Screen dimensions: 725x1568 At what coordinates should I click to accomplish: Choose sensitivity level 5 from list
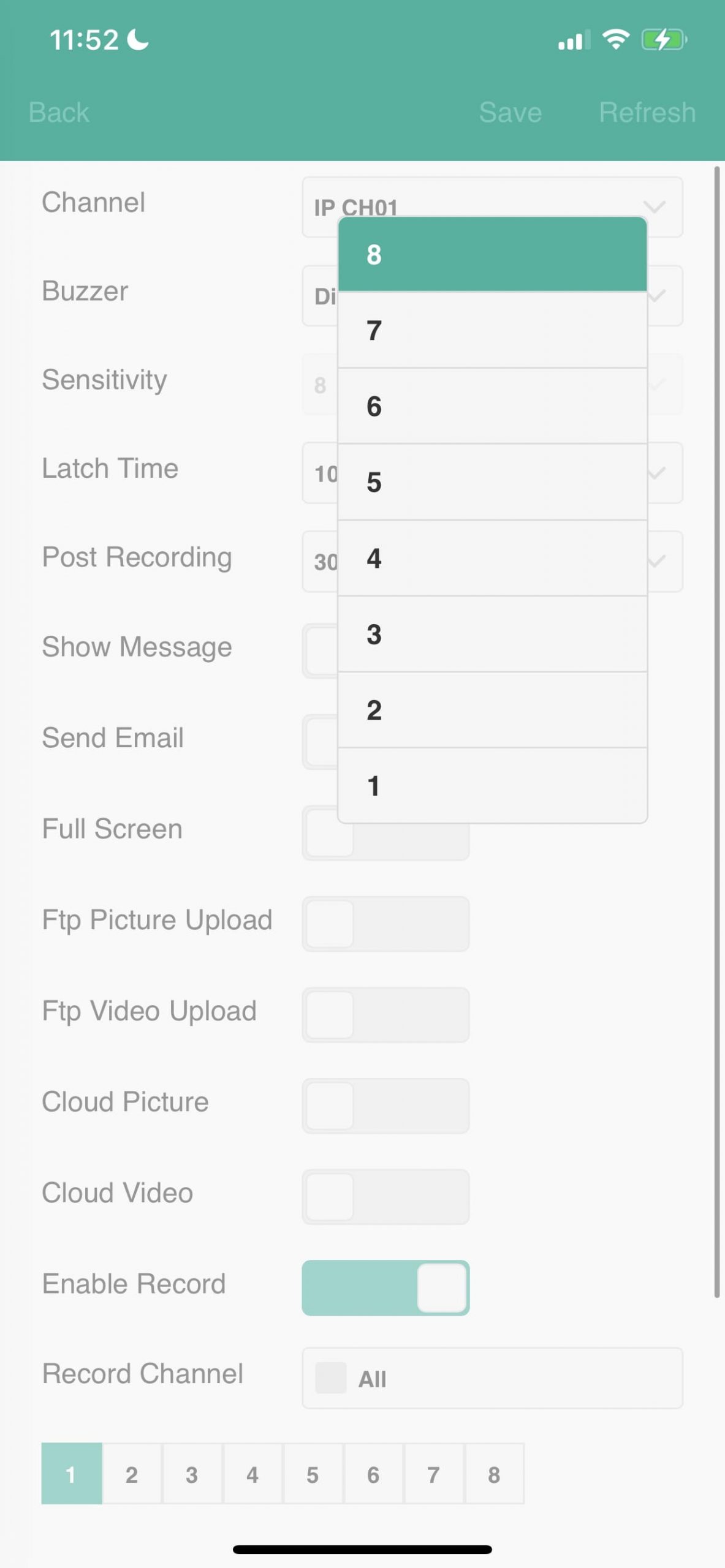click(x=492, y=482)
